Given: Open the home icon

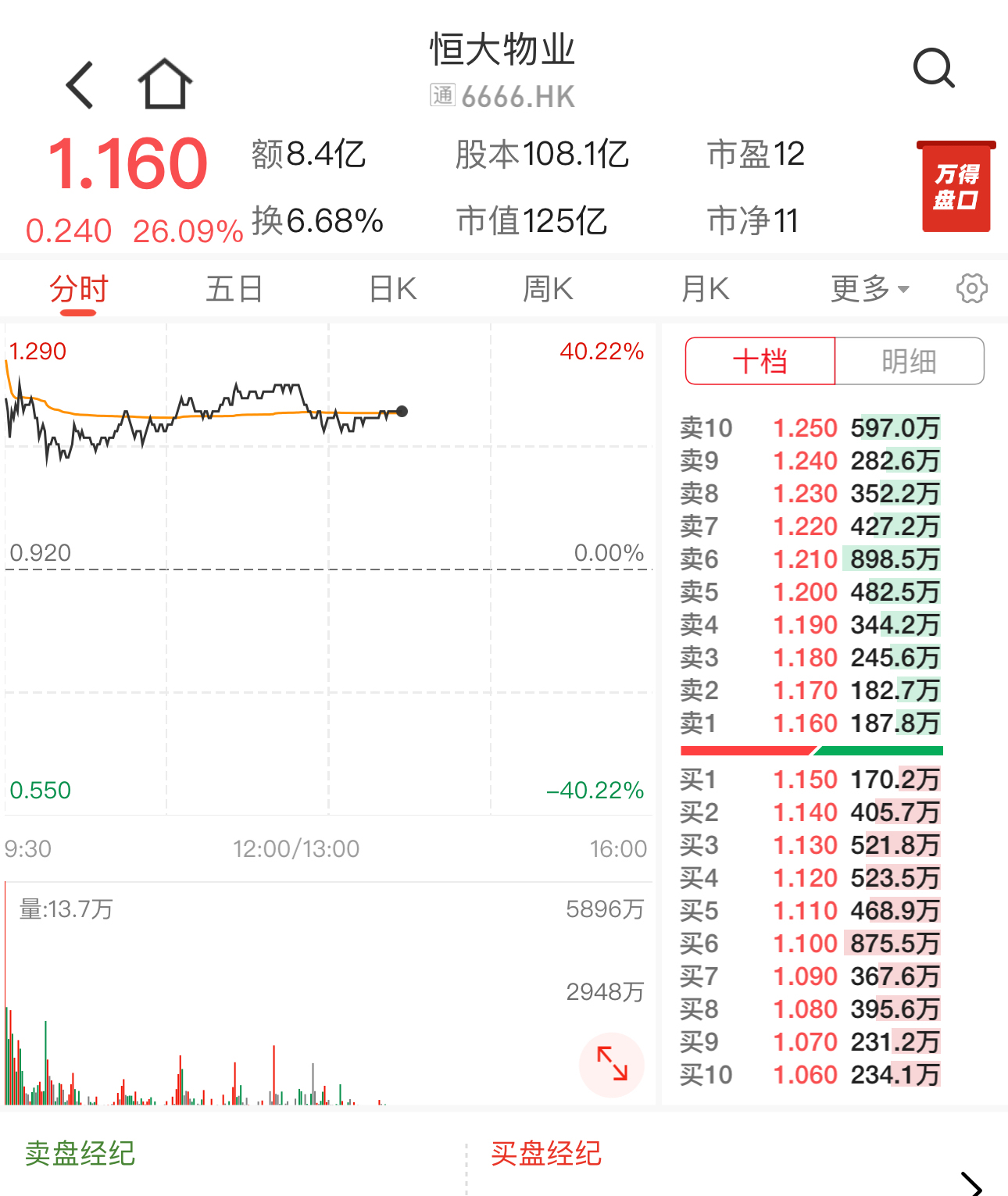Looking at the screenshot, I should point(165,84).
